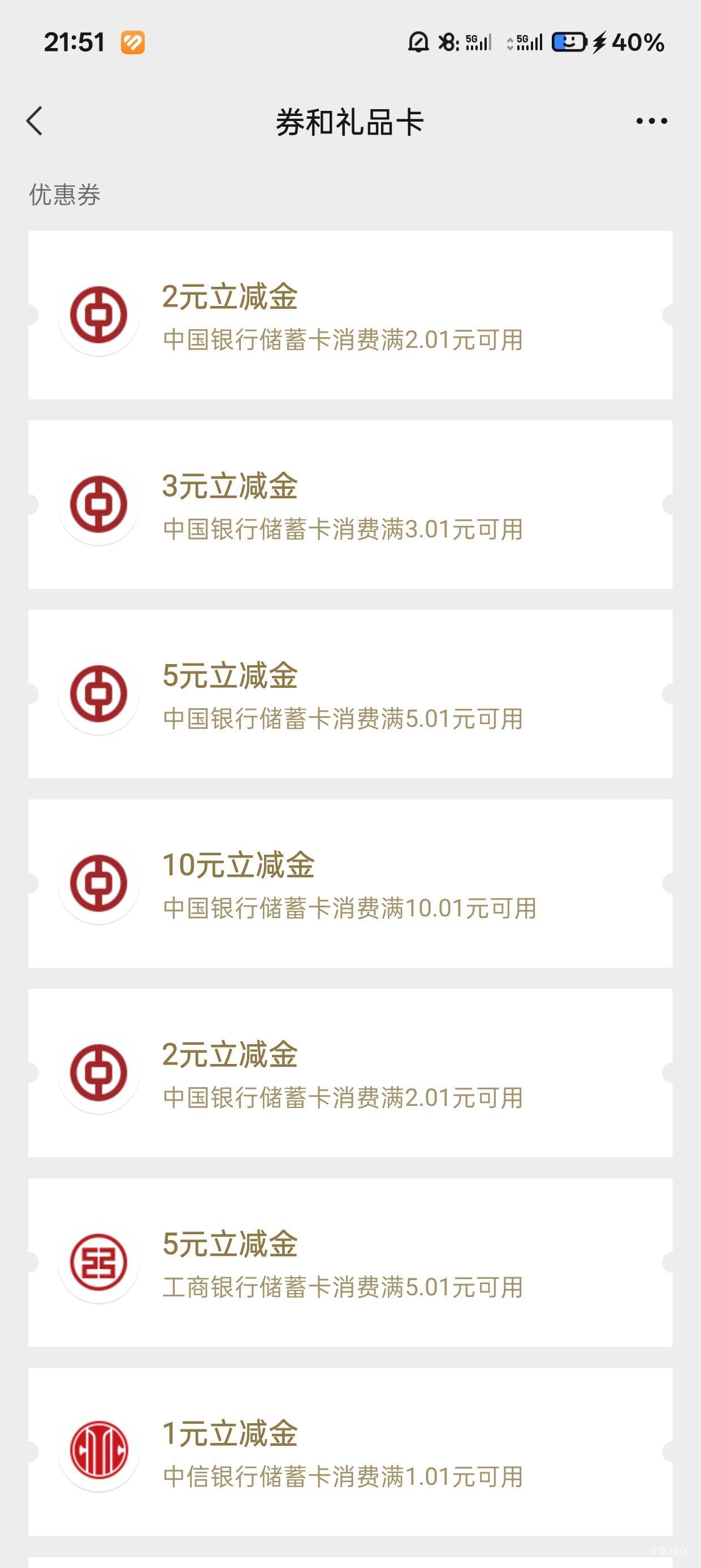Open the 5元立减金 中国银行 coupon

[x=350, y=694]
